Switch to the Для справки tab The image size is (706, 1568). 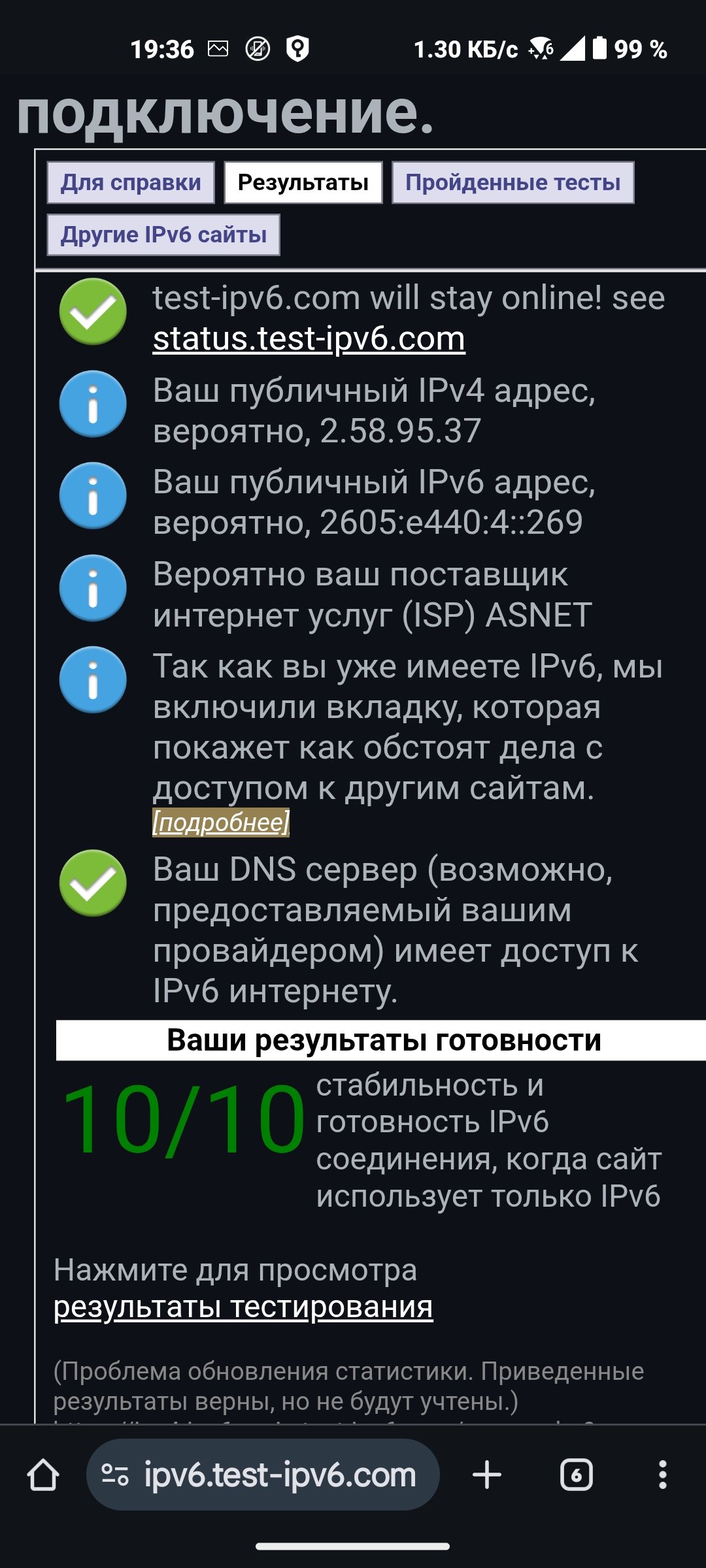[131, 182]
